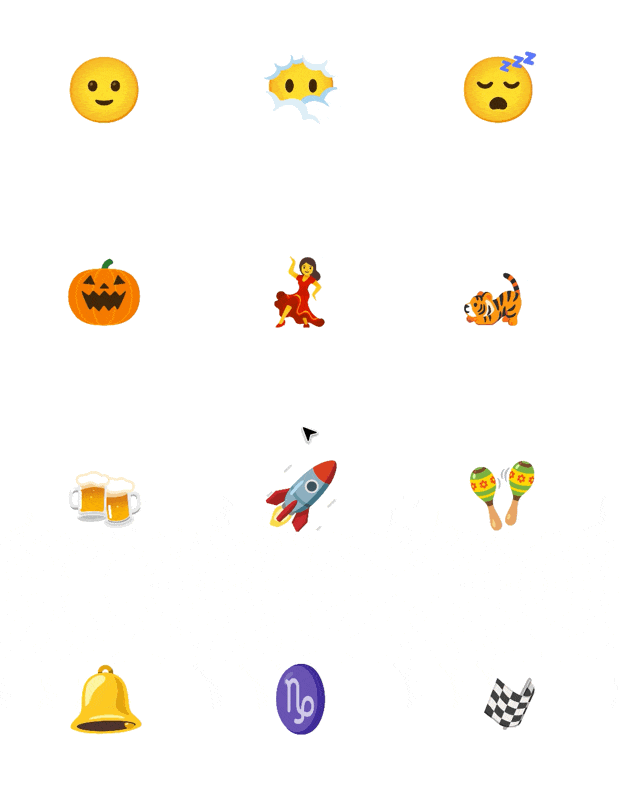The image size is (619, 800).
Task: Select the golden bell emoji
Action: (x=105, y=701)
